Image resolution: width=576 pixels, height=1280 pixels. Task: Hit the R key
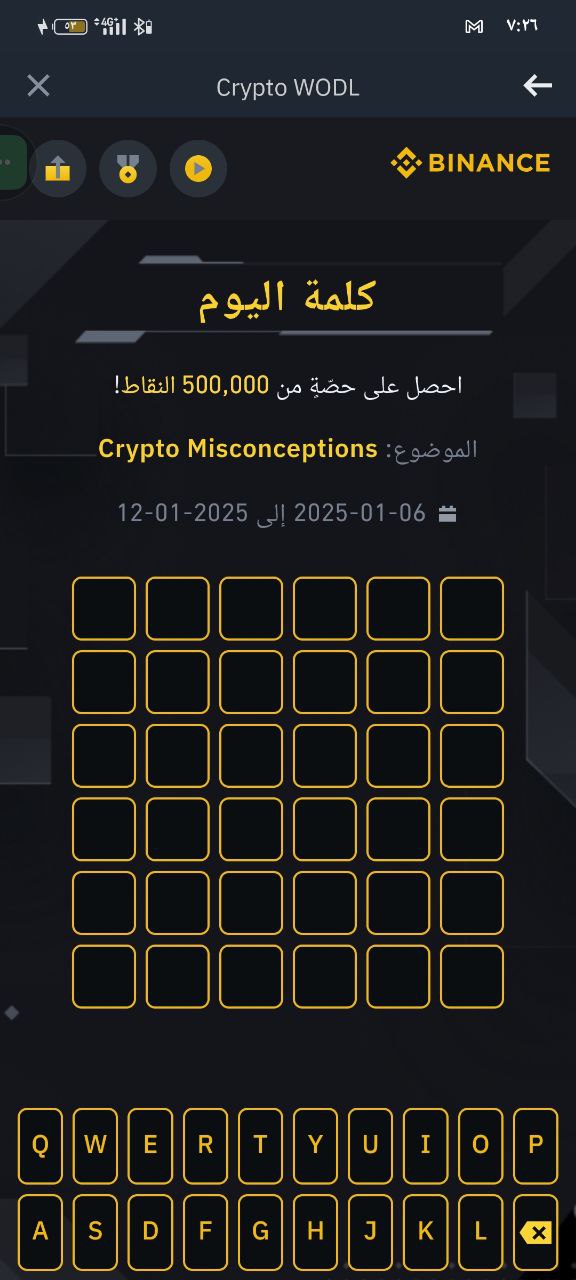click(205, 1146)
